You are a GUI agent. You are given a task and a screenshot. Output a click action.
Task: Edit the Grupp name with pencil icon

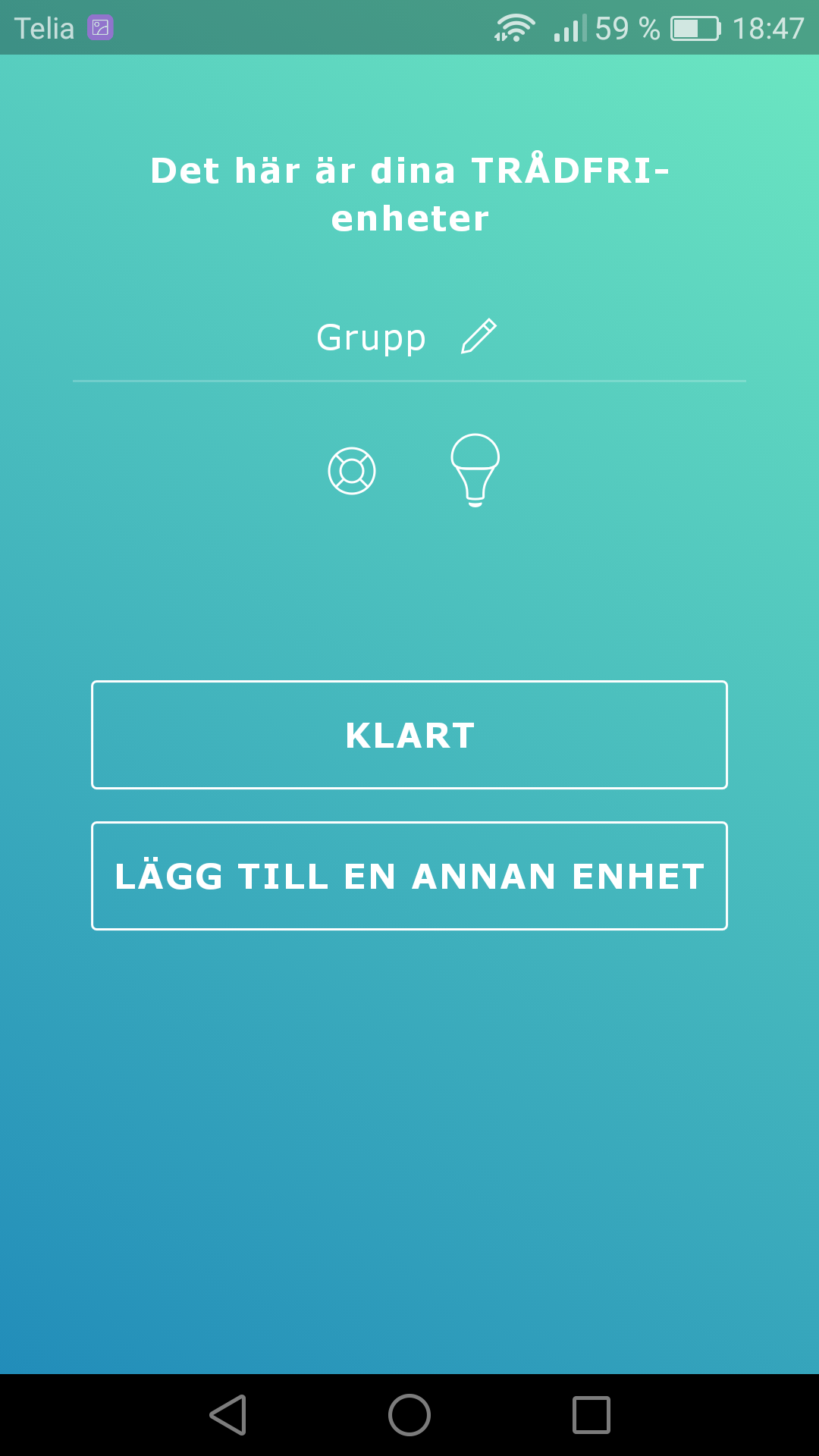479,337
